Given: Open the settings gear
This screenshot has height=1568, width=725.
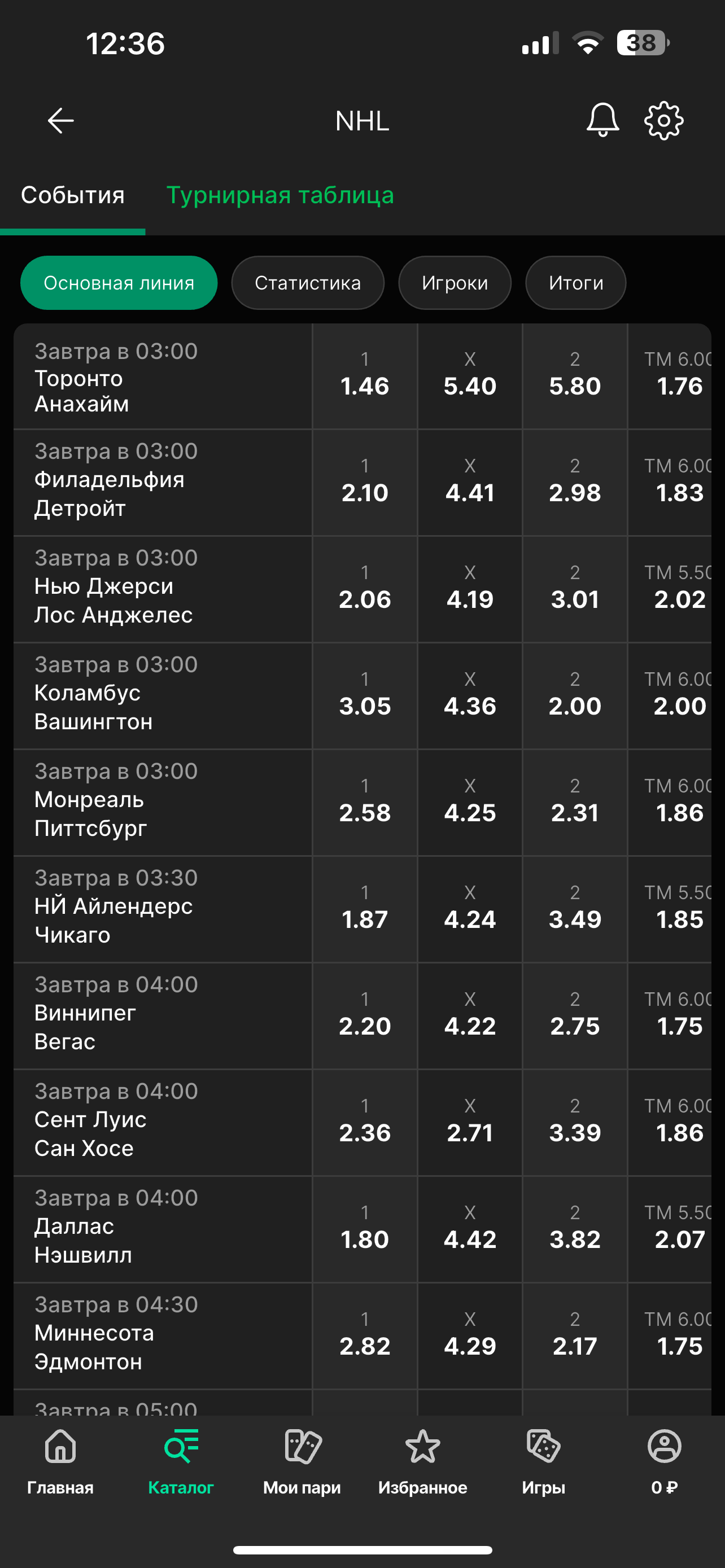Looking at the screenshot, I should click(x=663, y=121).
